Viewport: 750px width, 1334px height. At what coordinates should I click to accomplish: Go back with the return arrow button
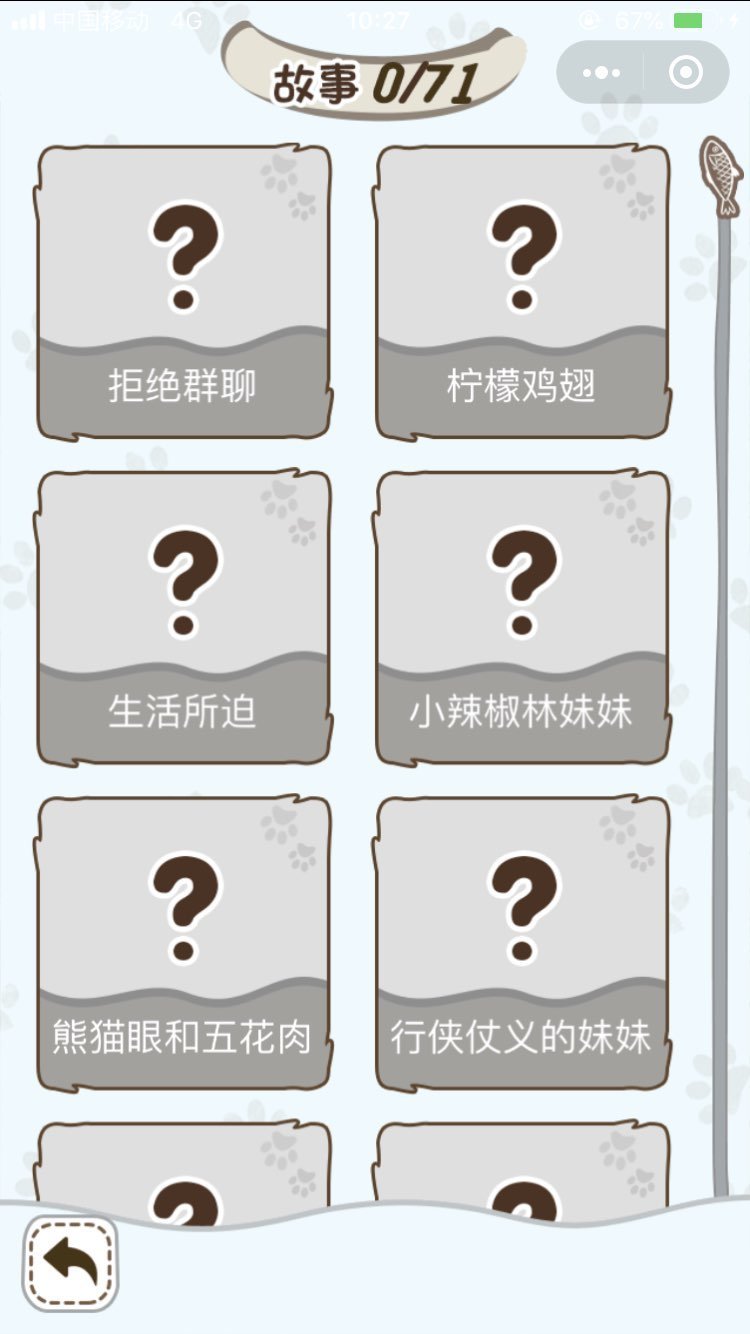(71, 1264)
